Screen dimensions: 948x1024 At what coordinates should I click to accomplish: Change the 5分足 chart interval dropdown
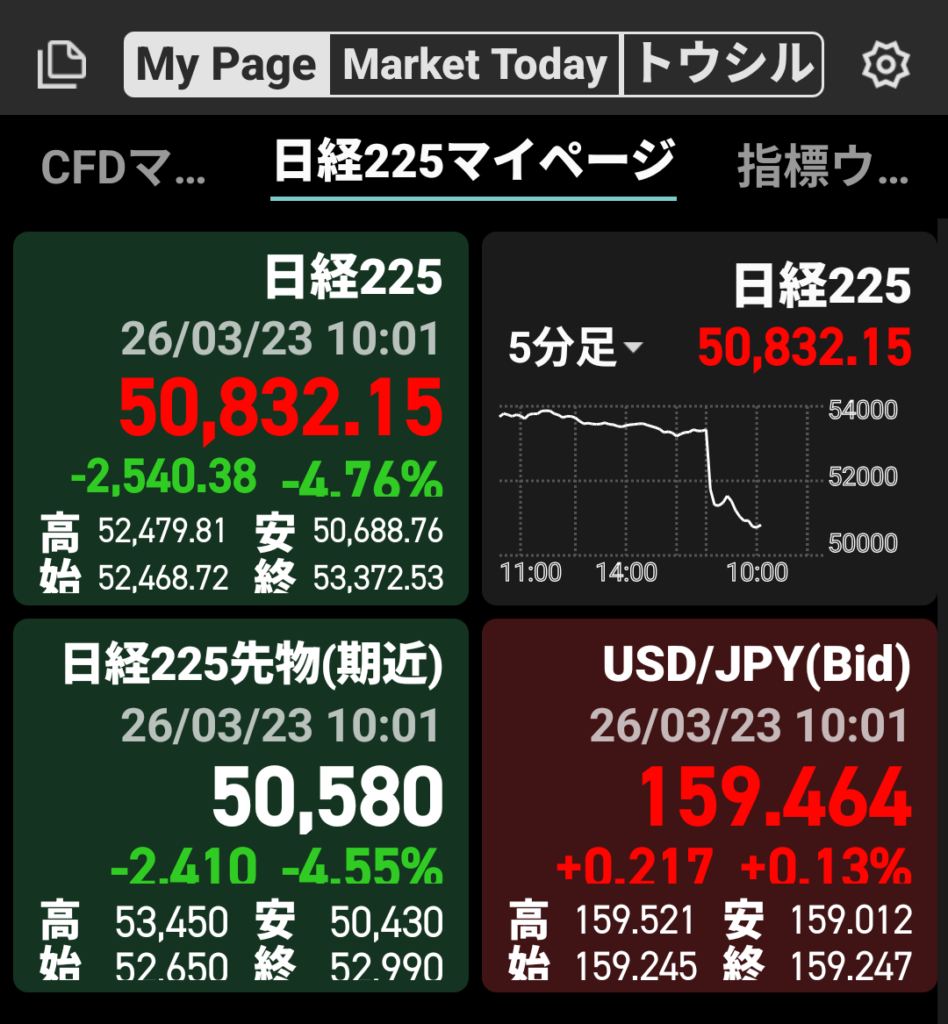tap(575, 348)
